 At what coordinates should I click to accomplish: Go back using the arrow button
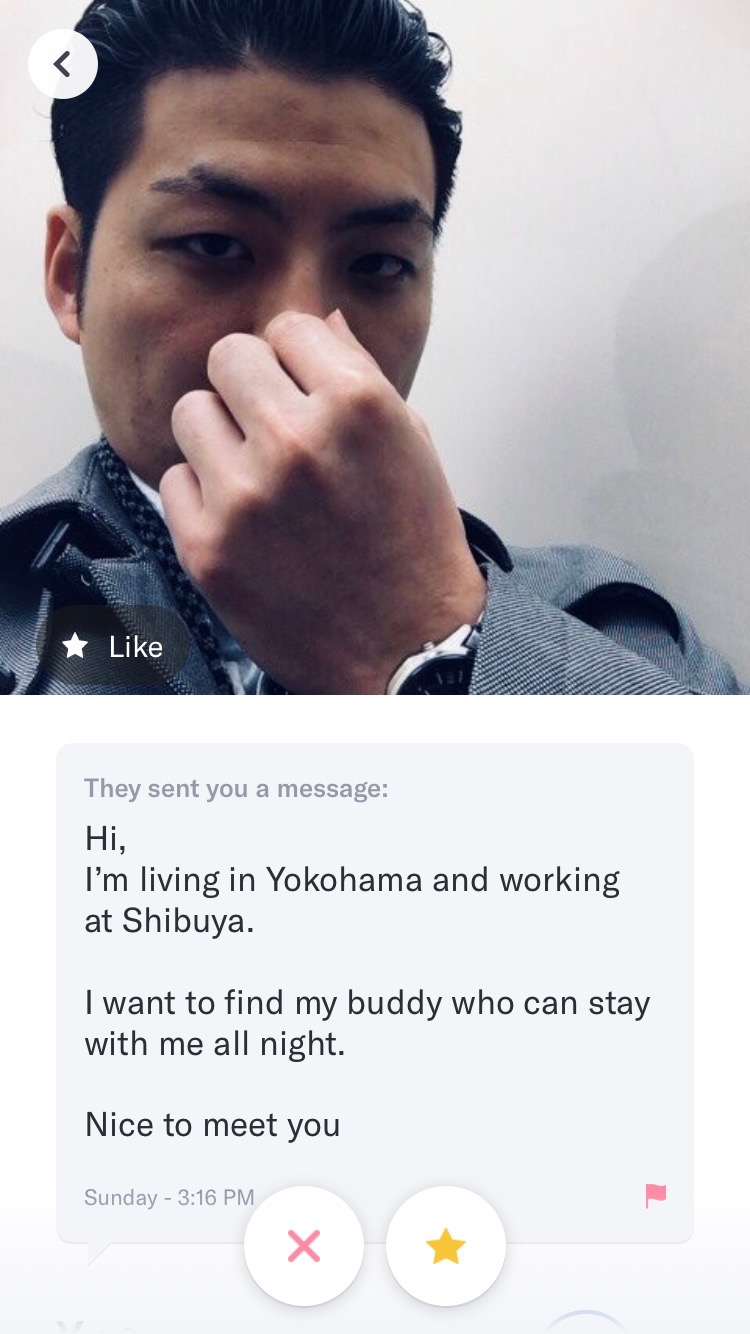click(63, 64)
